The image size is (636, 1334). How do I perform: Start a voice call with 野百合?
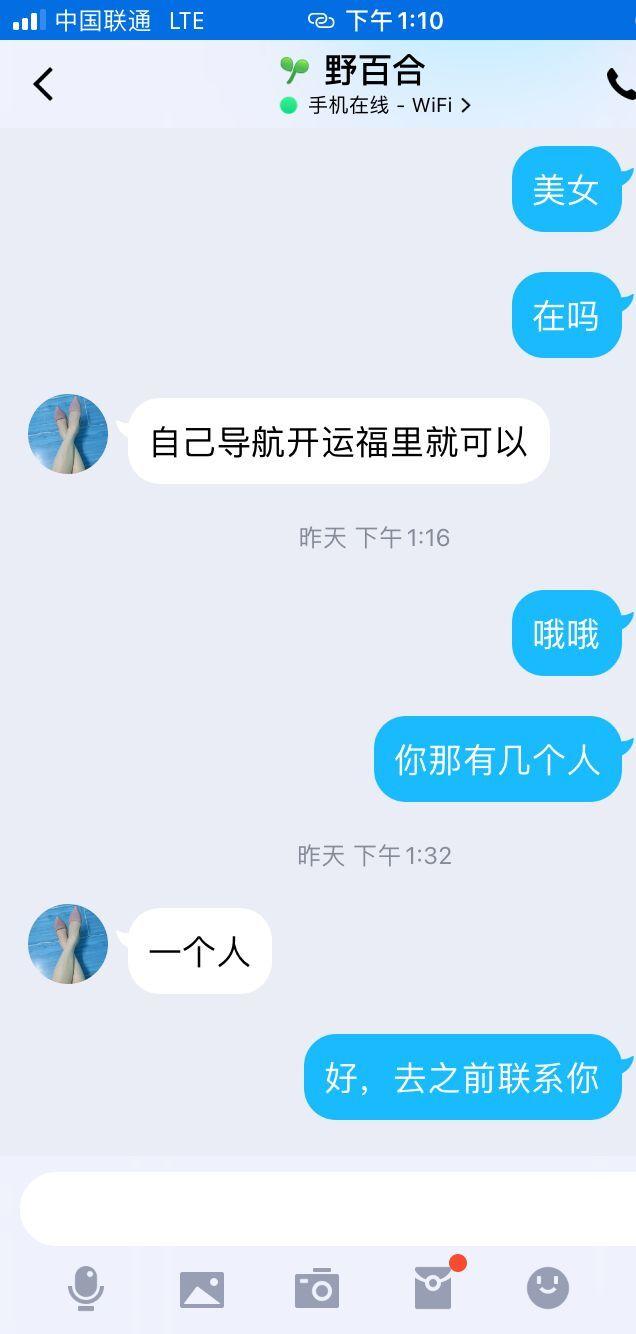tap(620, 85)
